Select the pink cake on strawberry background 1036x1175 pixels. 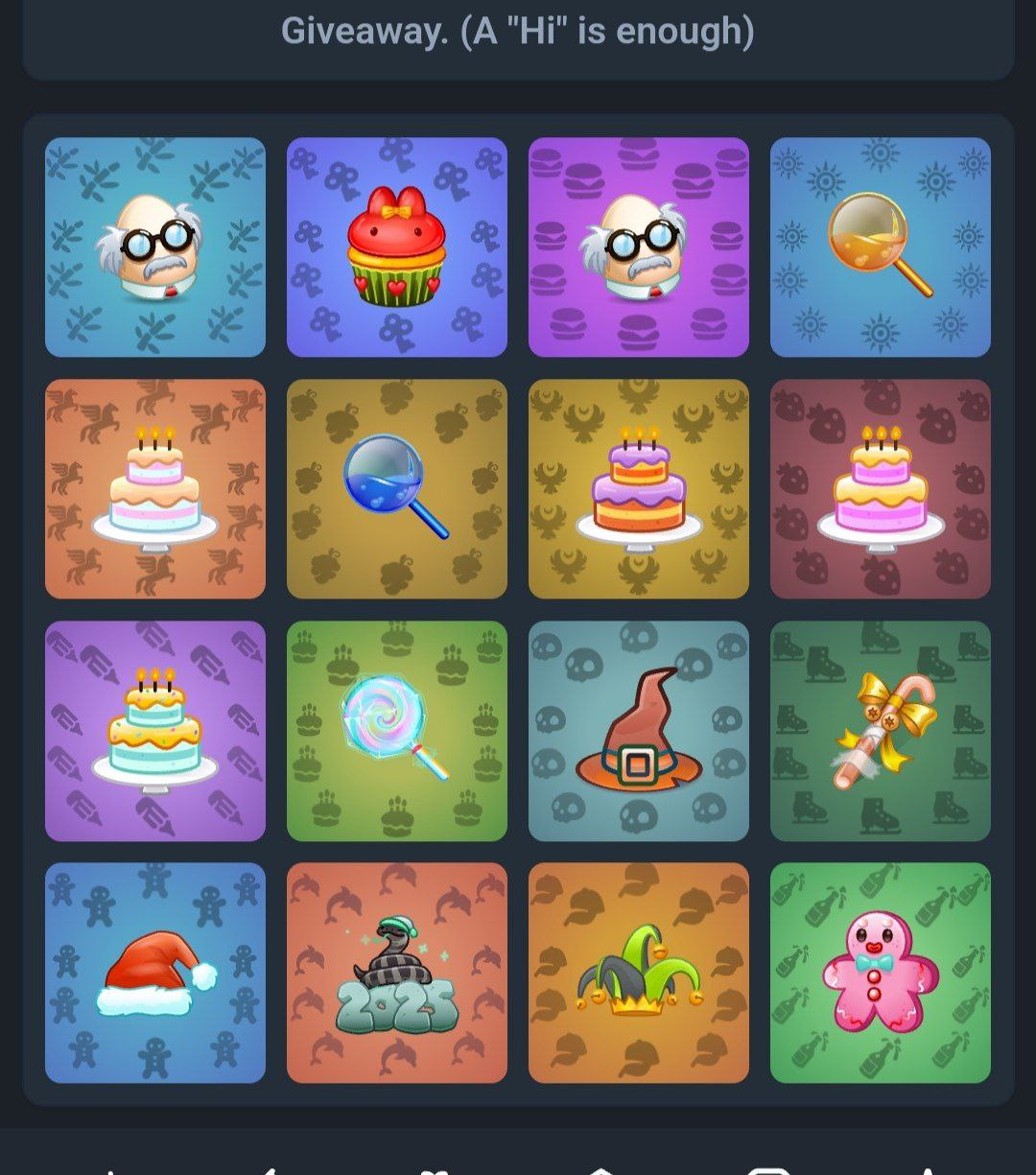[881, 489]
